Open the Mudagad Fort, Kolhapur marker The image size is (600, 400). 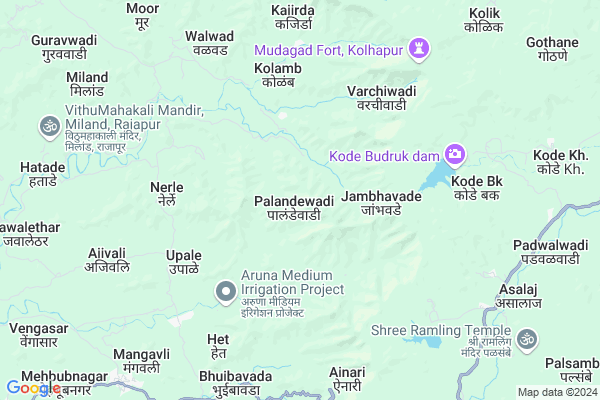[x=420, y=46]
